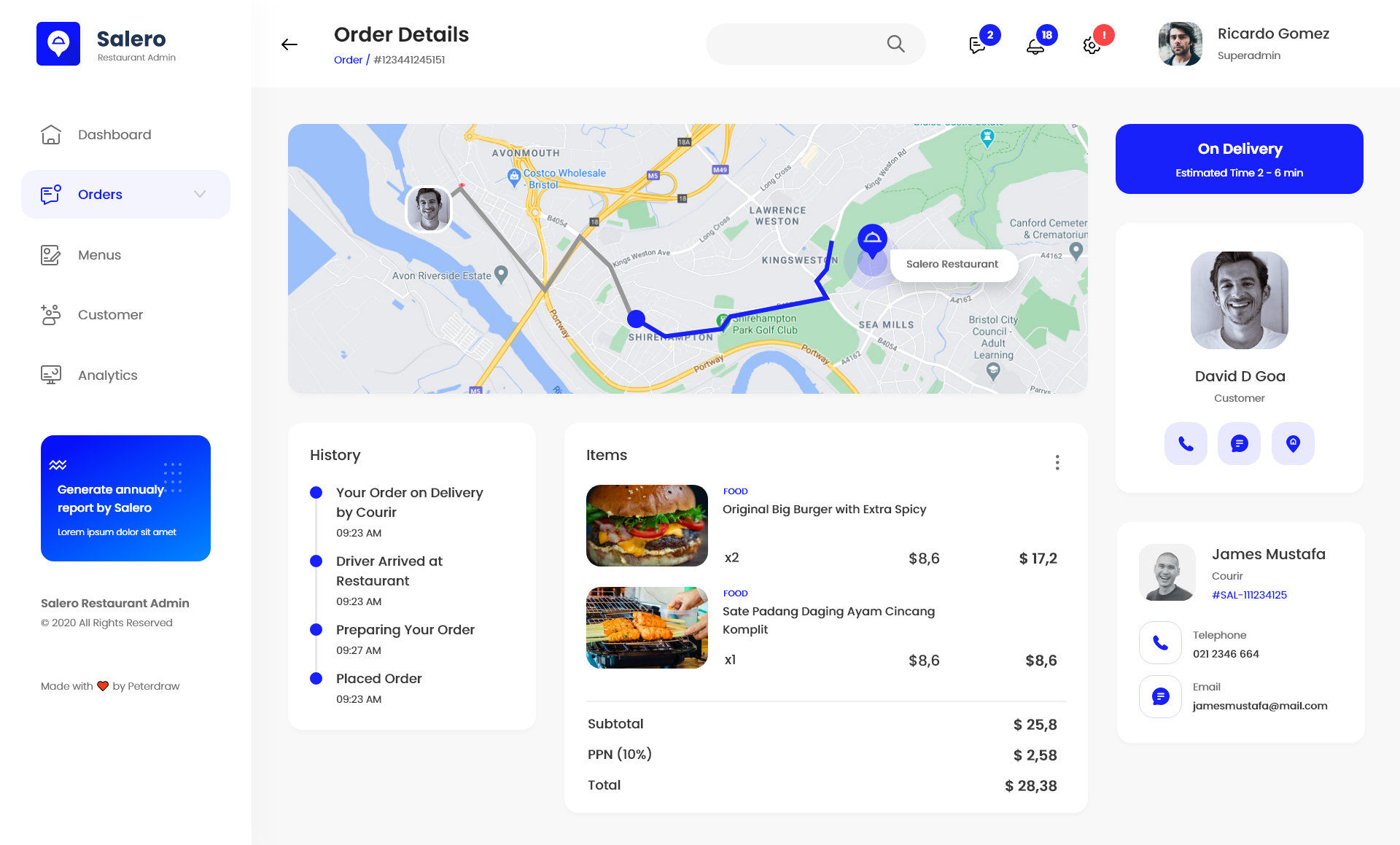Open the Menus section
1400x845 pixels.
[99, 255]
